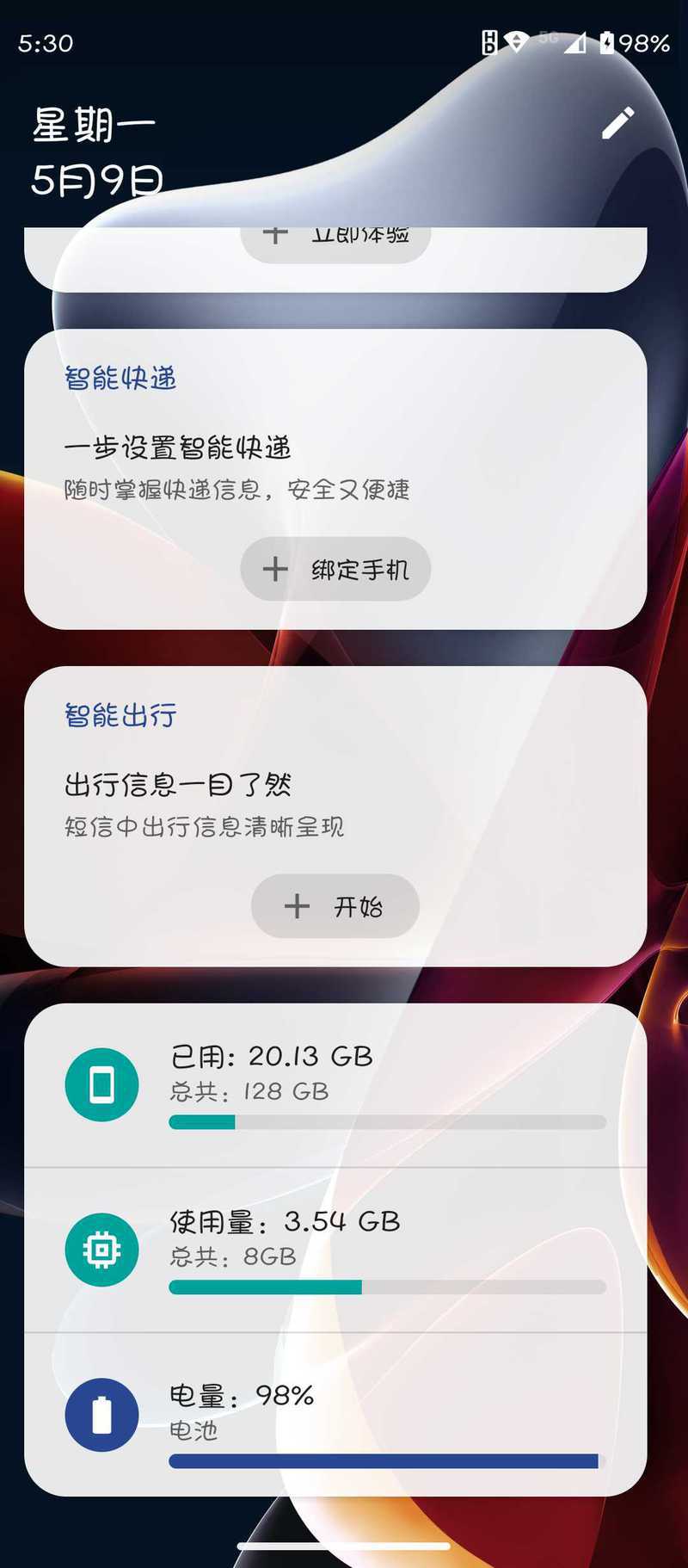Tap the 开始 button in 智能出行
The image size is (688, 1568).
335,906
